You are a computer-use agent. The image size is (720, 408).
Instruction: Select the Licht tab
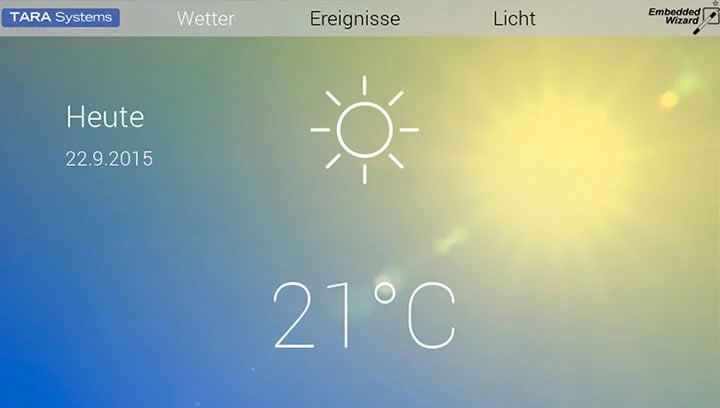515,19
